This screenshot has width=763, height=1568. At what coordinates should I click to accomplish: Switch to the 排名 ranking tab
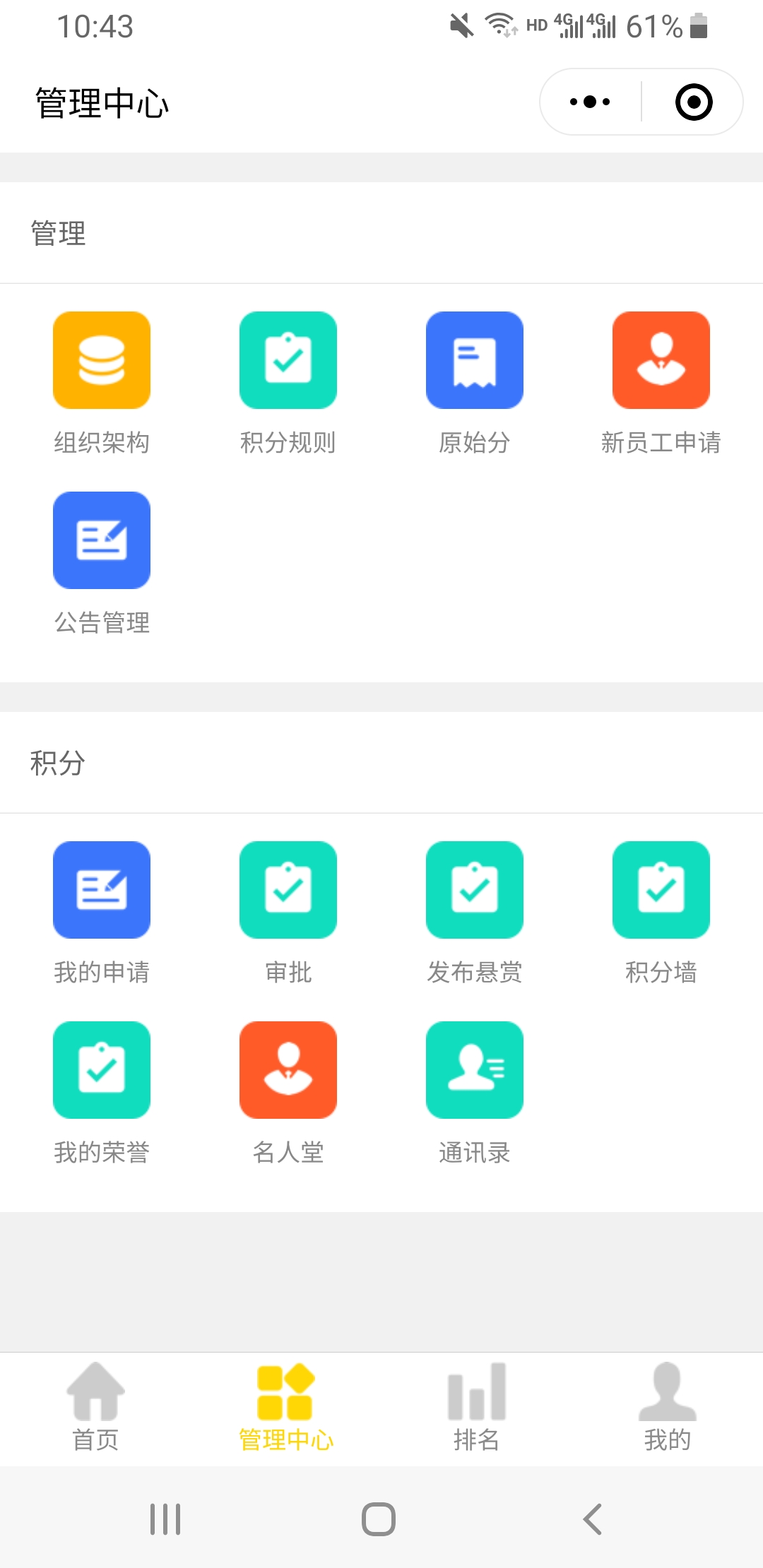[477, 1407]
